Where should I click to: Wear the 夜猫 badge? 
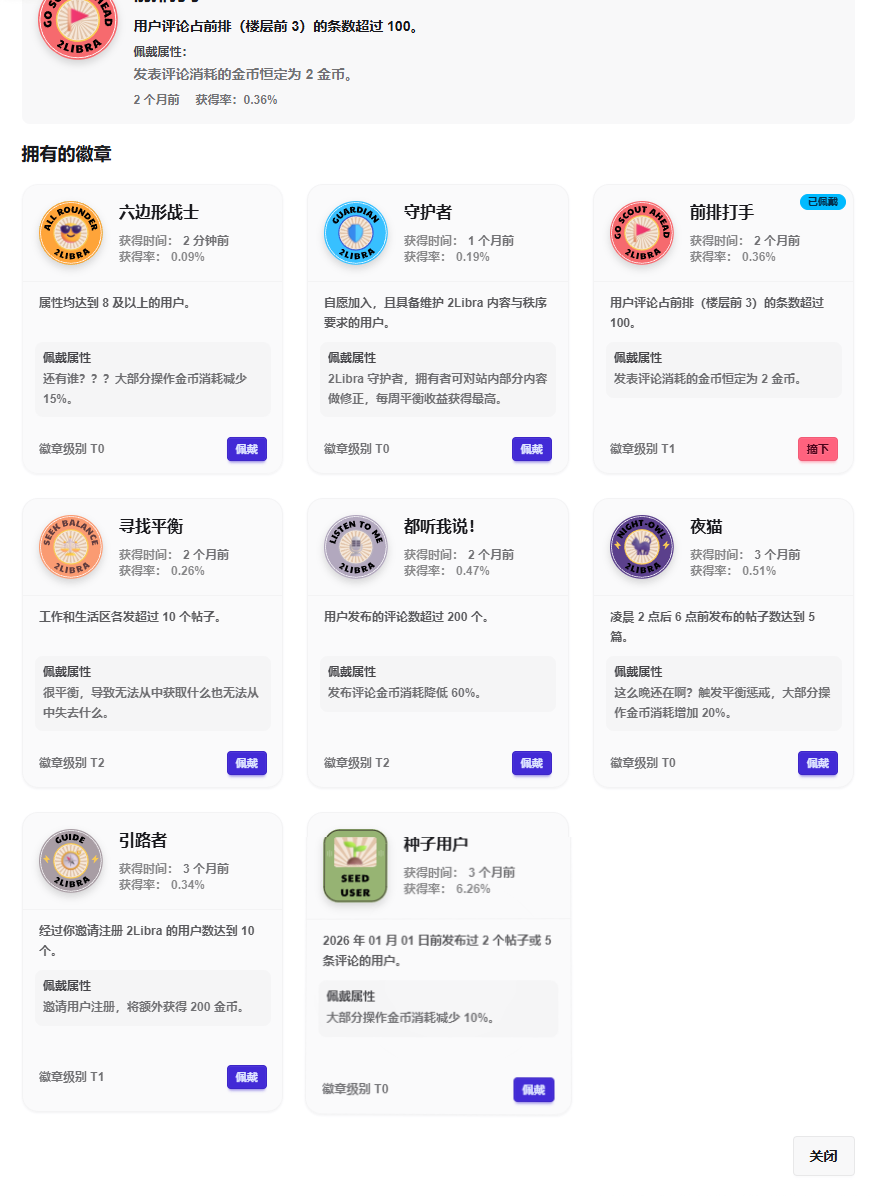tap(817, 763)
